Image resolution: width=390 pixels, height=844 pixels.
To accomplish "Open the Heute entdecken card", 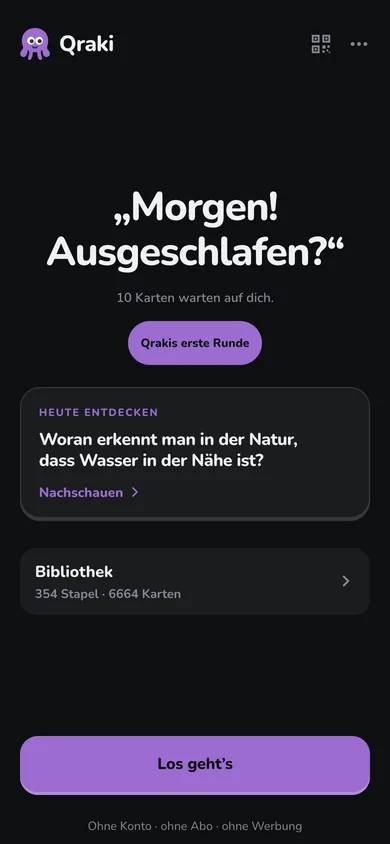I will point(195,454).
